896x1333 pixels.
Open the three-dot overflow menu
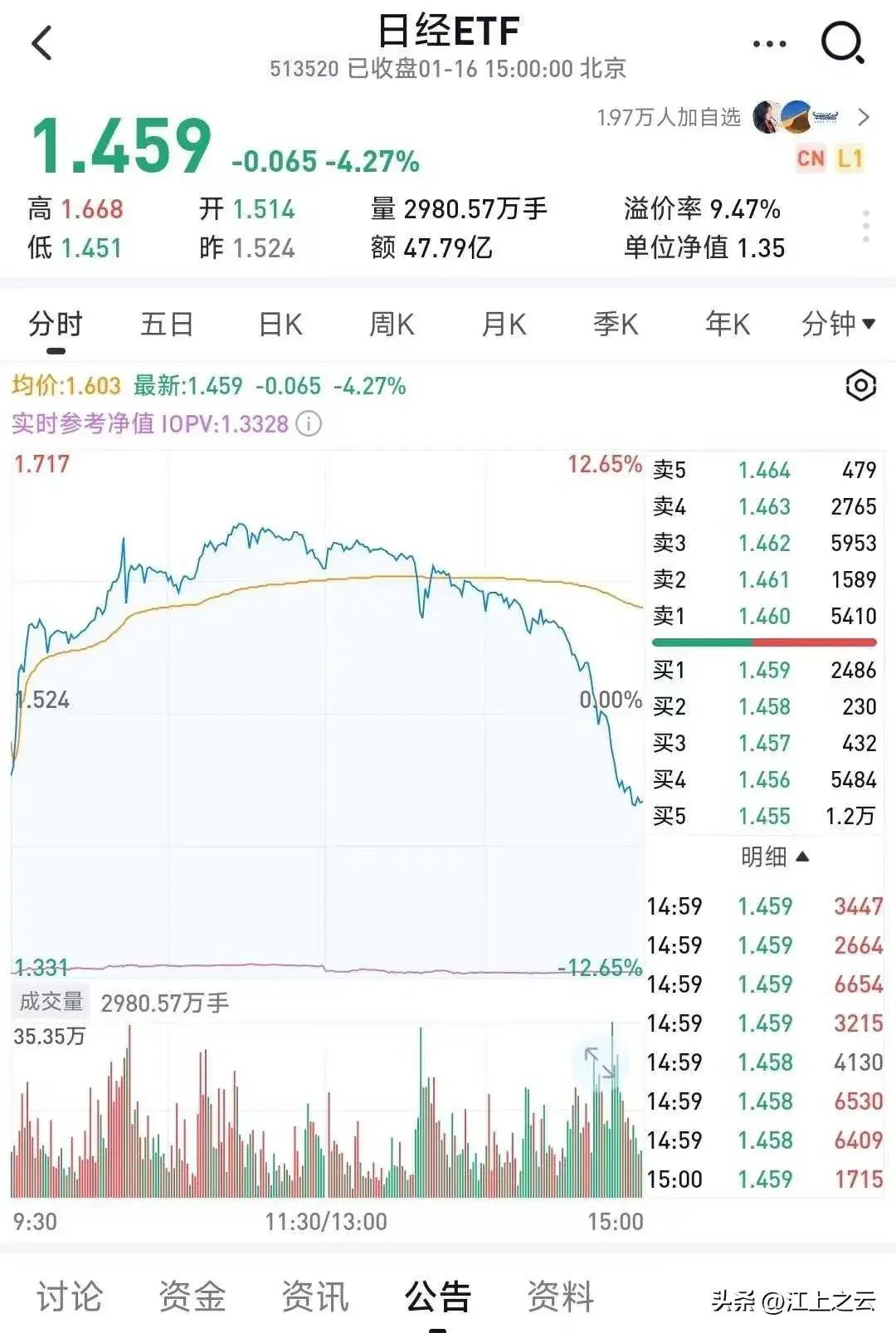point(769,44)
